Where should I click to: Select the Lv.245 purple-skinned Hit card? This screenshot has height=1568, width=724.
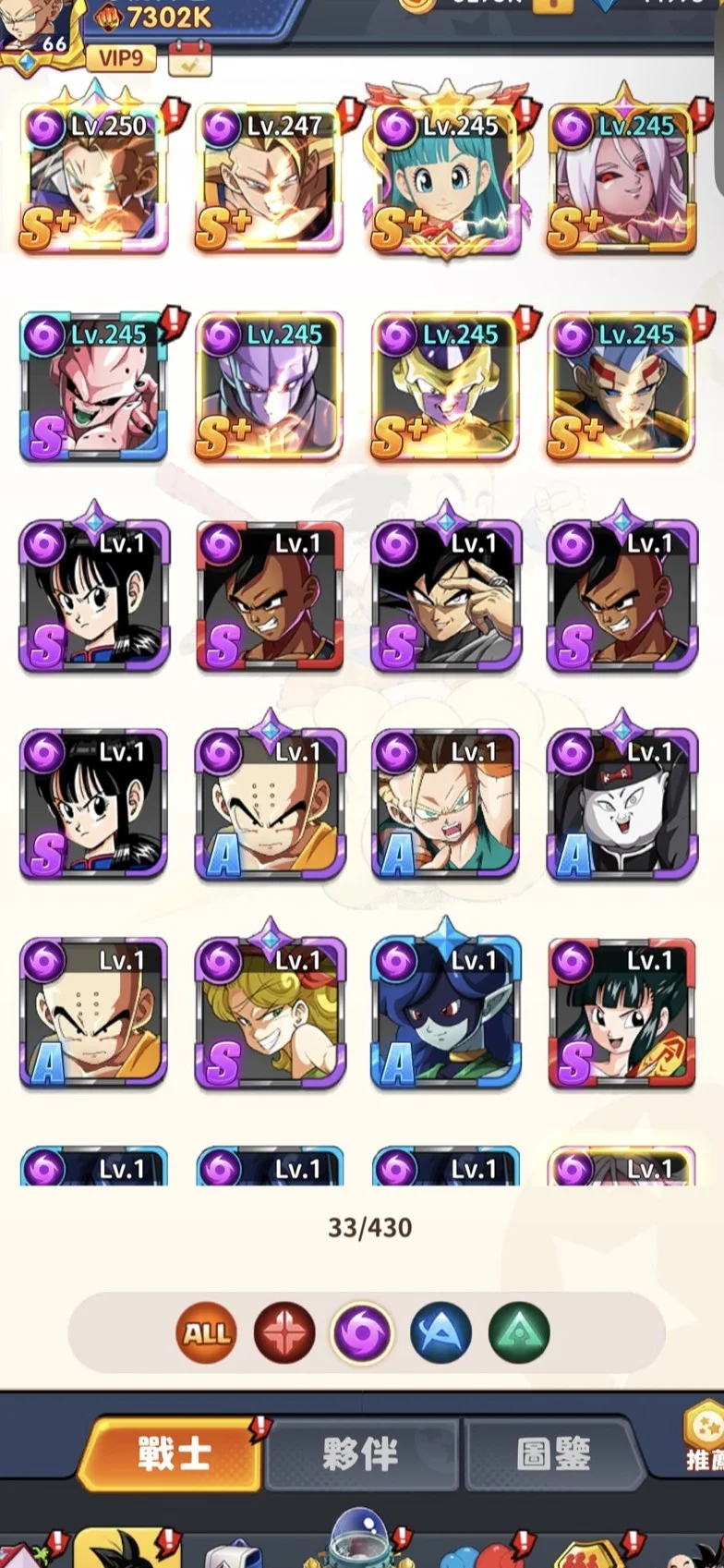click(269, 388)
